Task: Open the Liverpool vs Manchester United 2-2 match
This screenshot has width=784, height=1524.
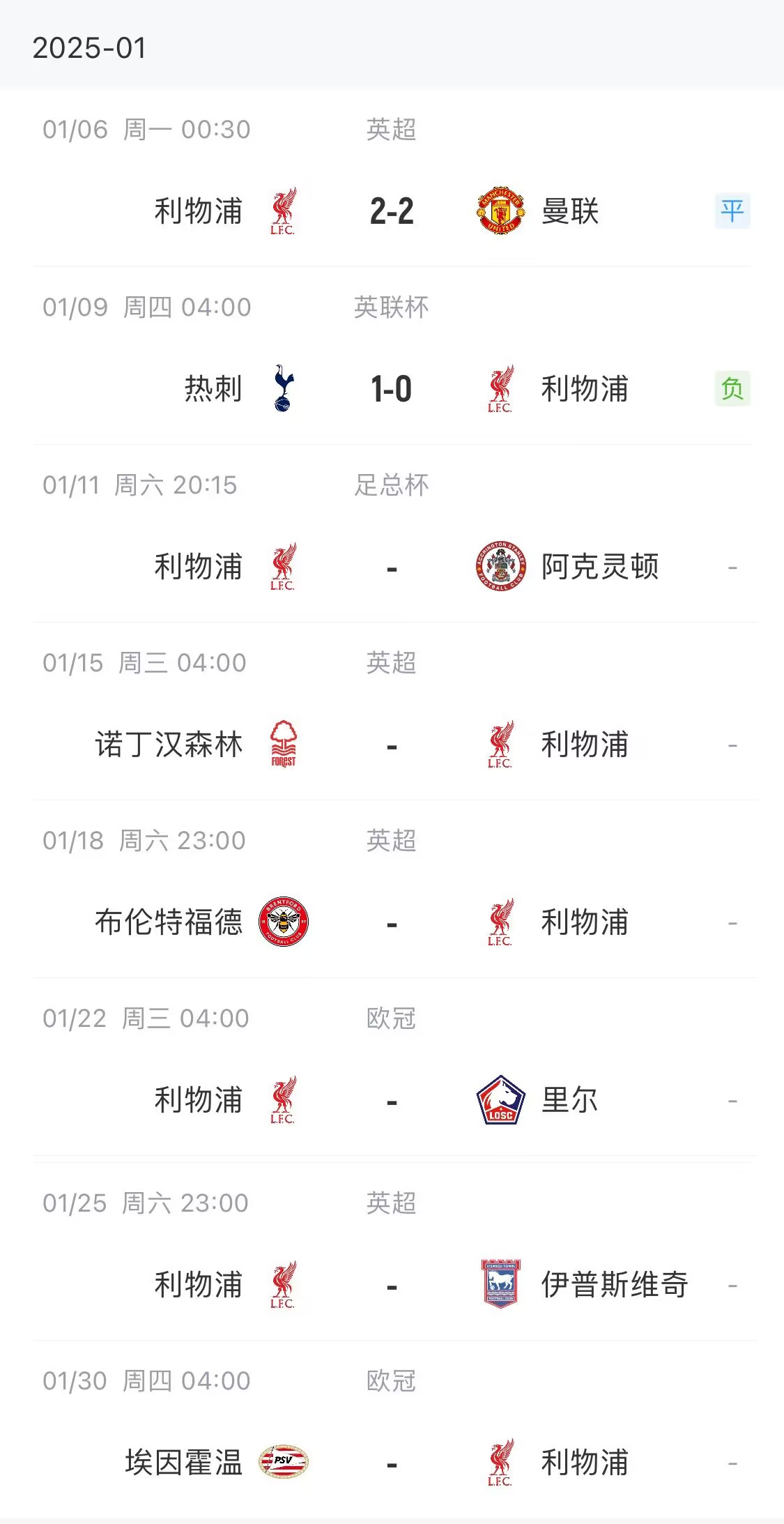Action: point(392,211)
